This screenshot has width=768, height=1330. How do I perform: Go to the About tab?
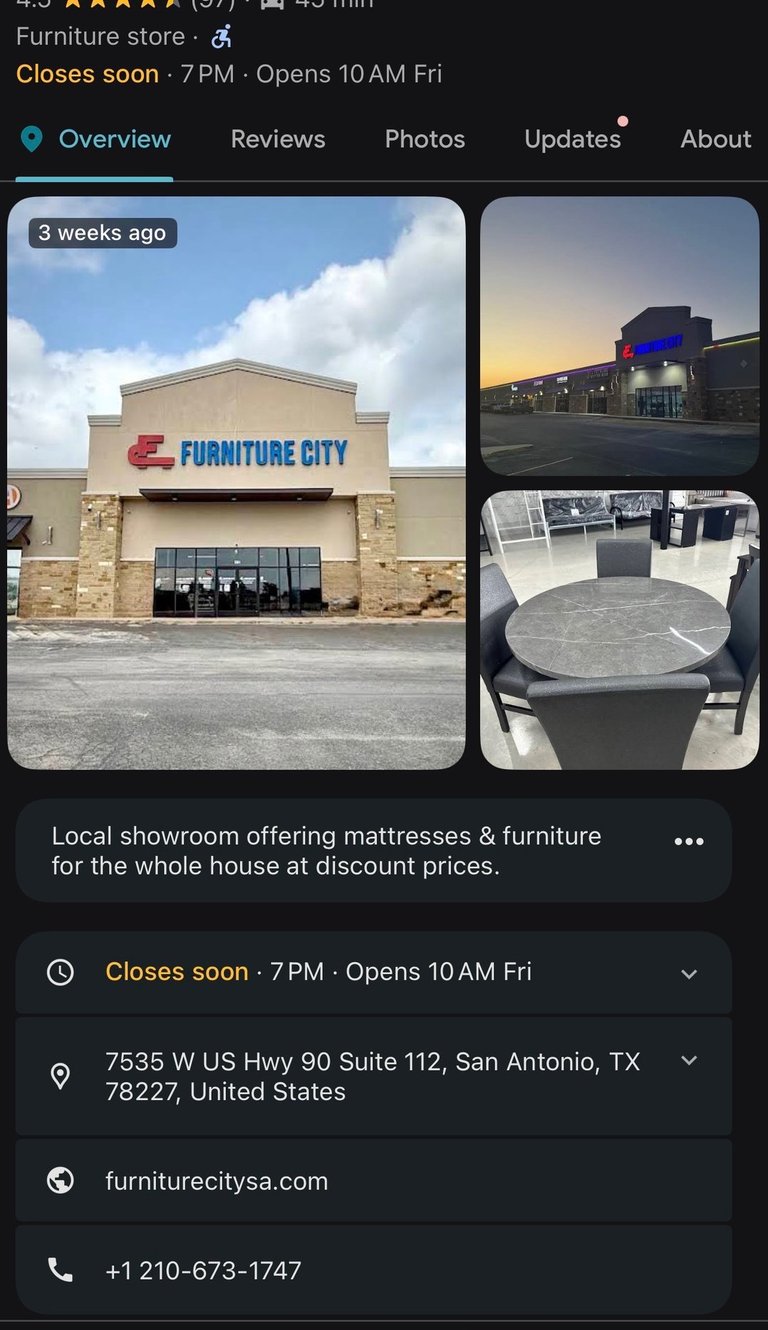[x=715, y=140]
